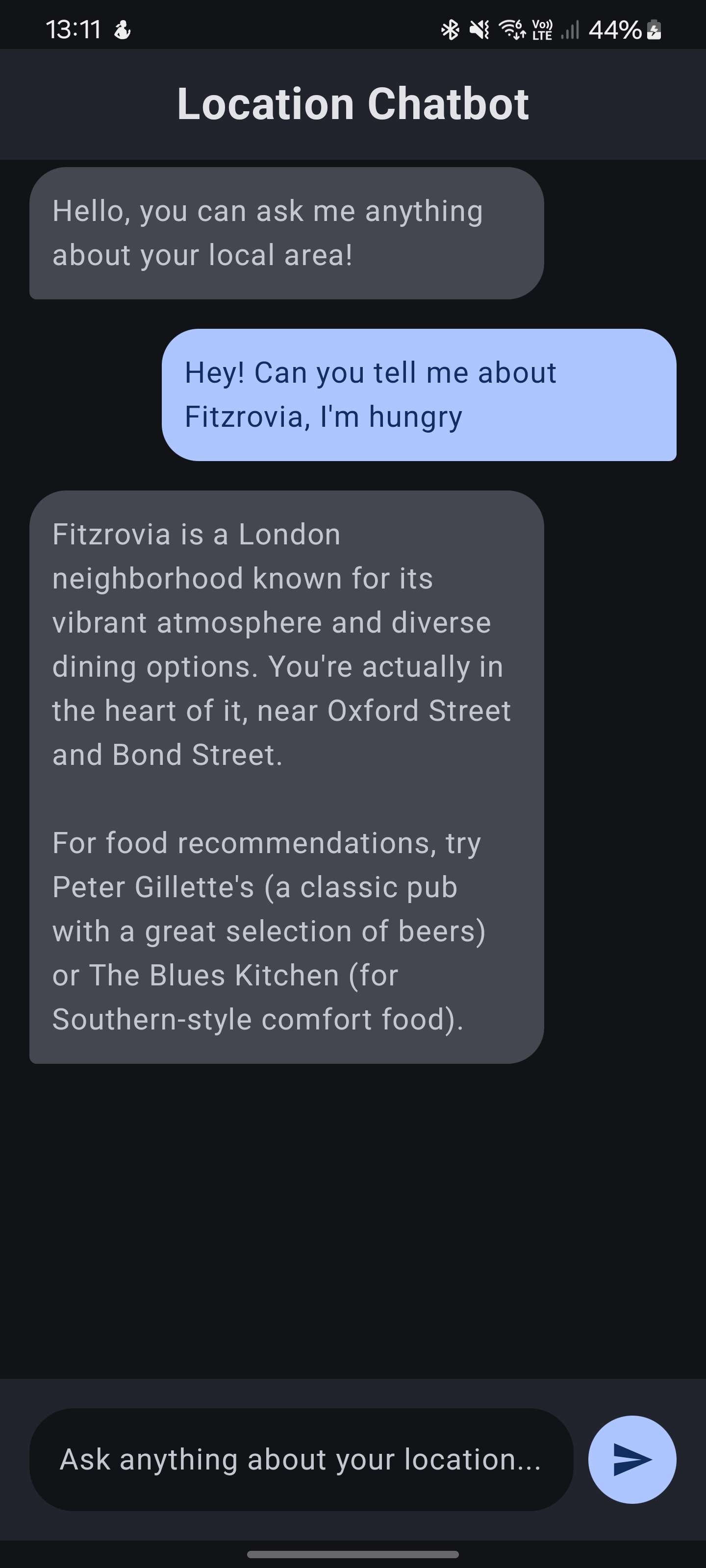Tap the send message arrow button
The height and width of the screenshot is (1568, 706).
pos(631,1459)
